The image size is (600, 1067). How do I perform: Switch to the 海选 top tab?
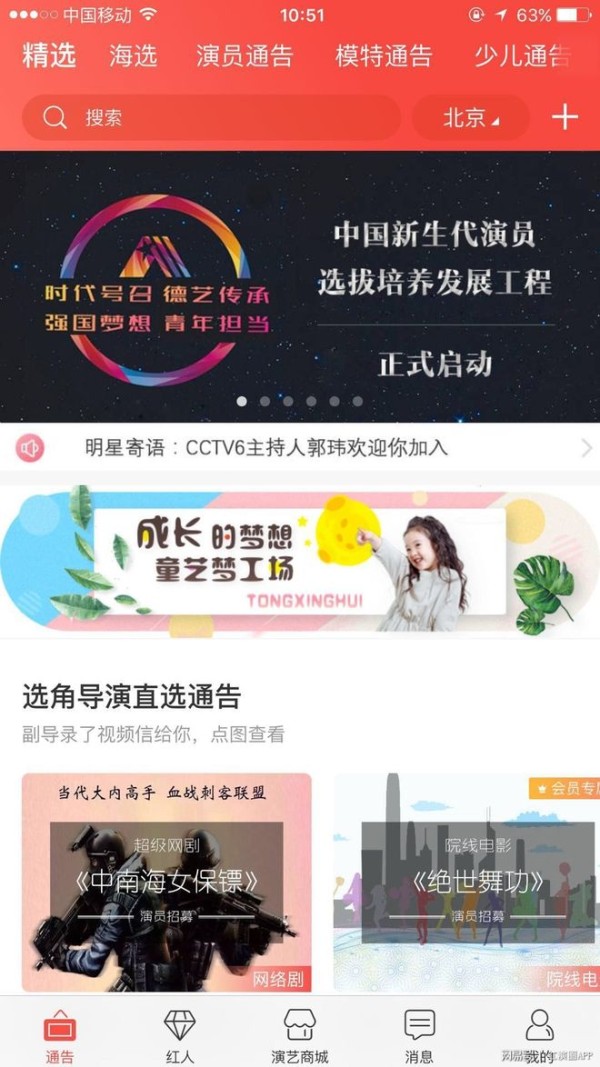(133, 56)
